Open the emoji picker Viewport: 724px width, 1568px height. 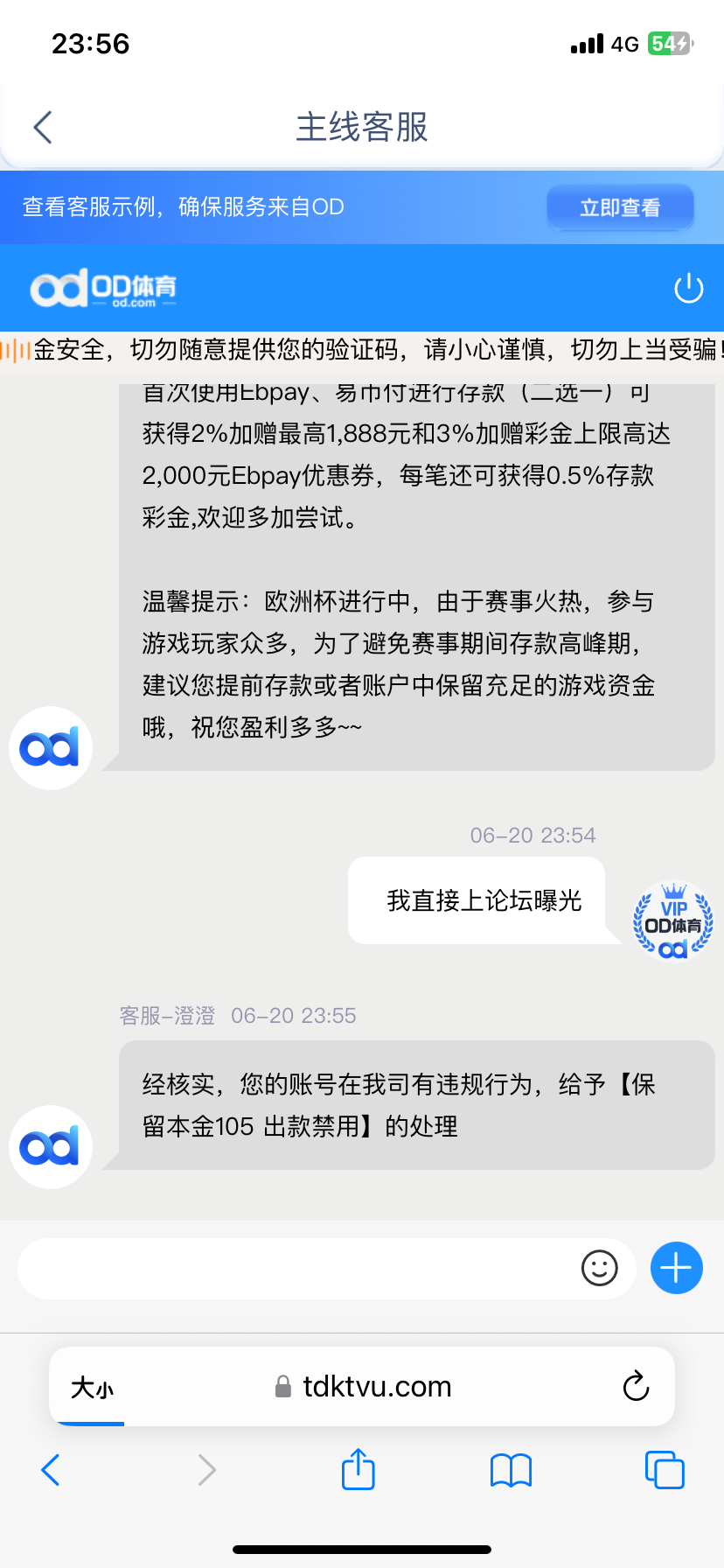tap(599, 1268)
